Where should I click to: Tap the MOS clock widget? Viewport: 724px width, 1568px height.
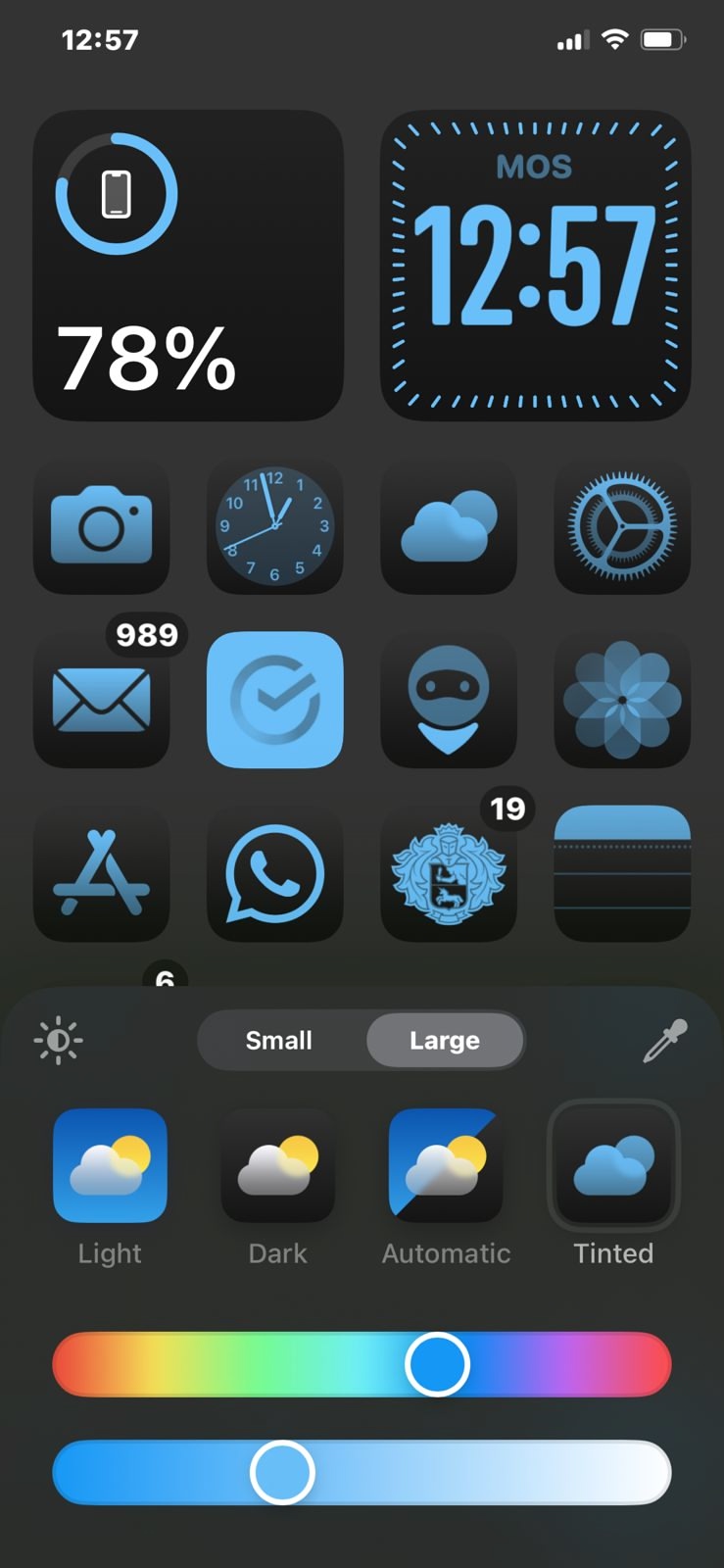click(x=535, y=266)
